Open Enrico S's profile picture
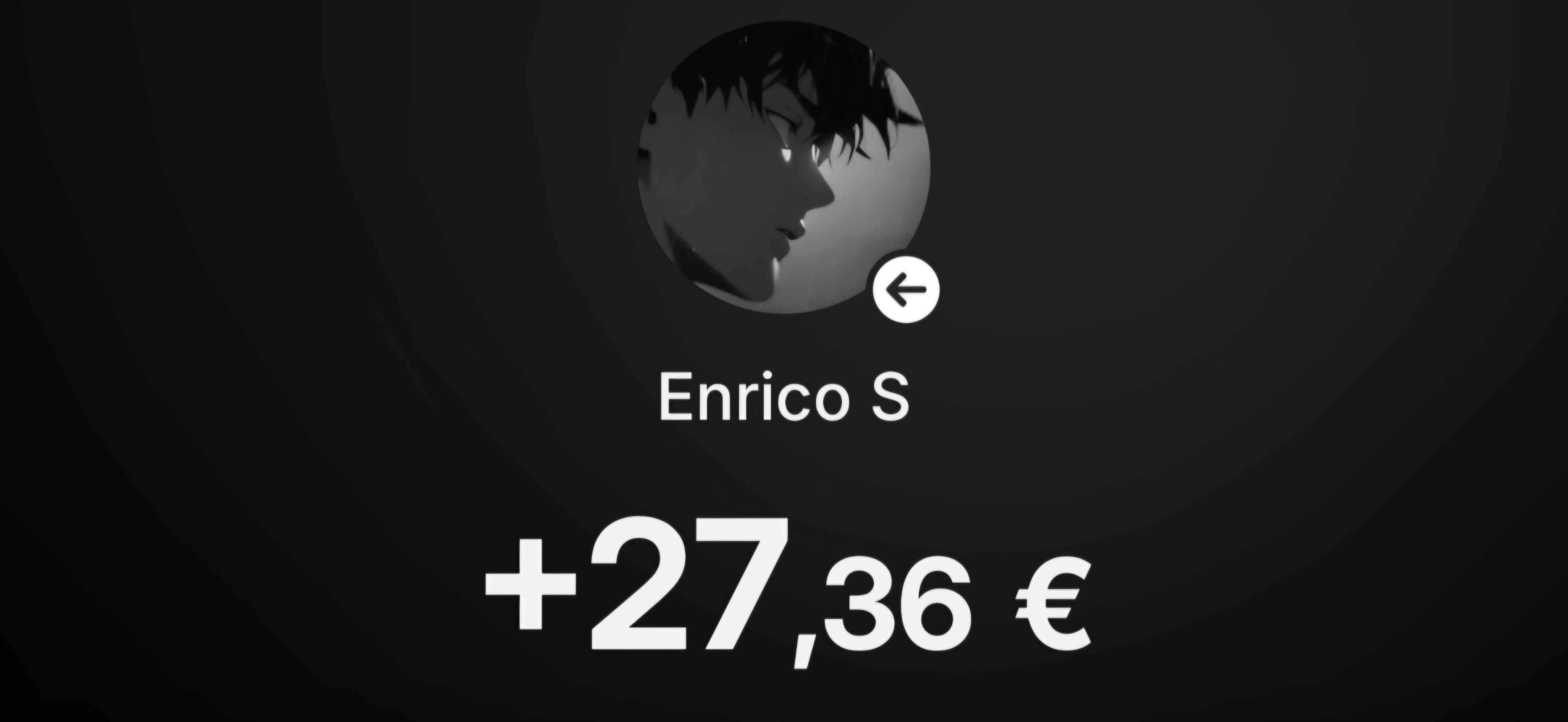Viewport: 1568px width, 722px height. point(783,167)
